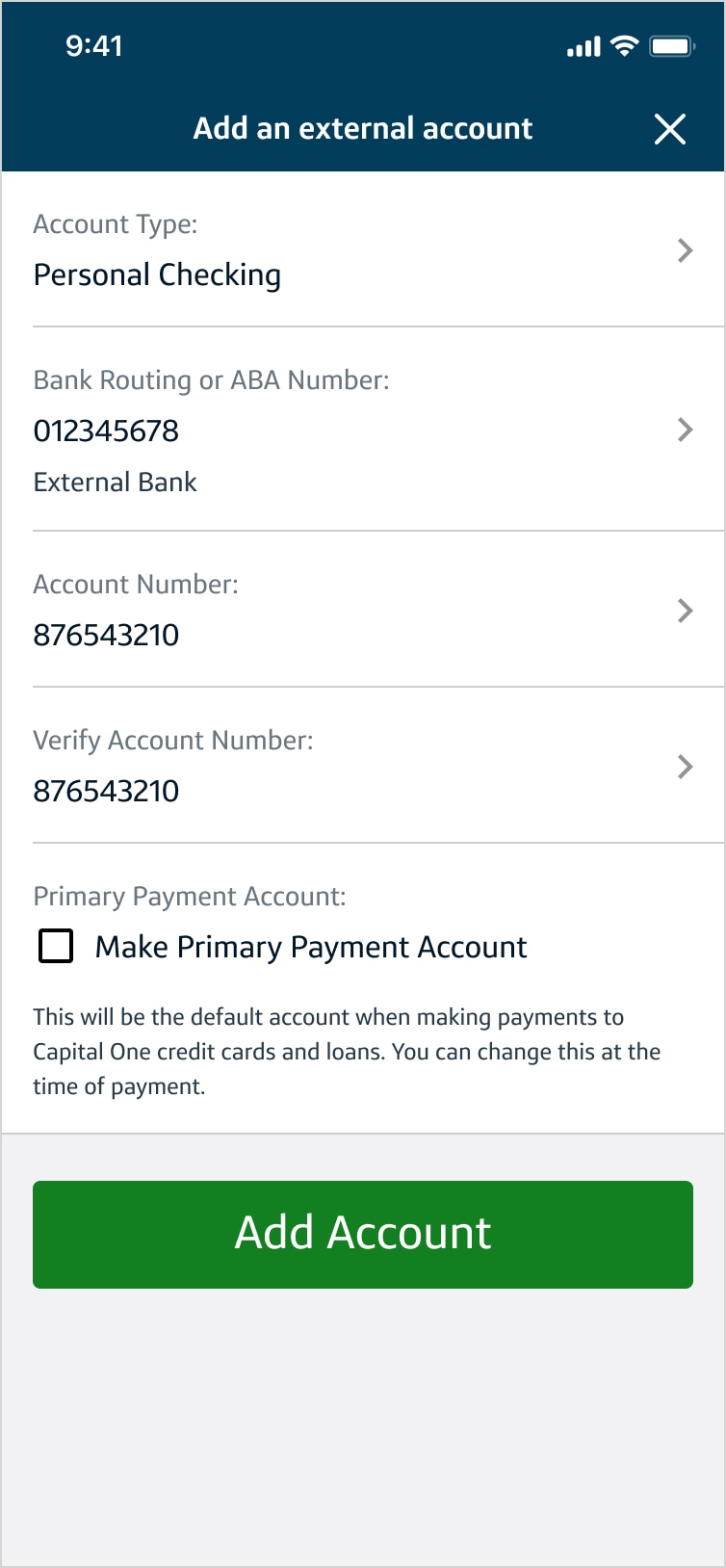Click the chevron beside Verify Account Number
Screen dimensions: 726x1568
[x=685, y=767]
